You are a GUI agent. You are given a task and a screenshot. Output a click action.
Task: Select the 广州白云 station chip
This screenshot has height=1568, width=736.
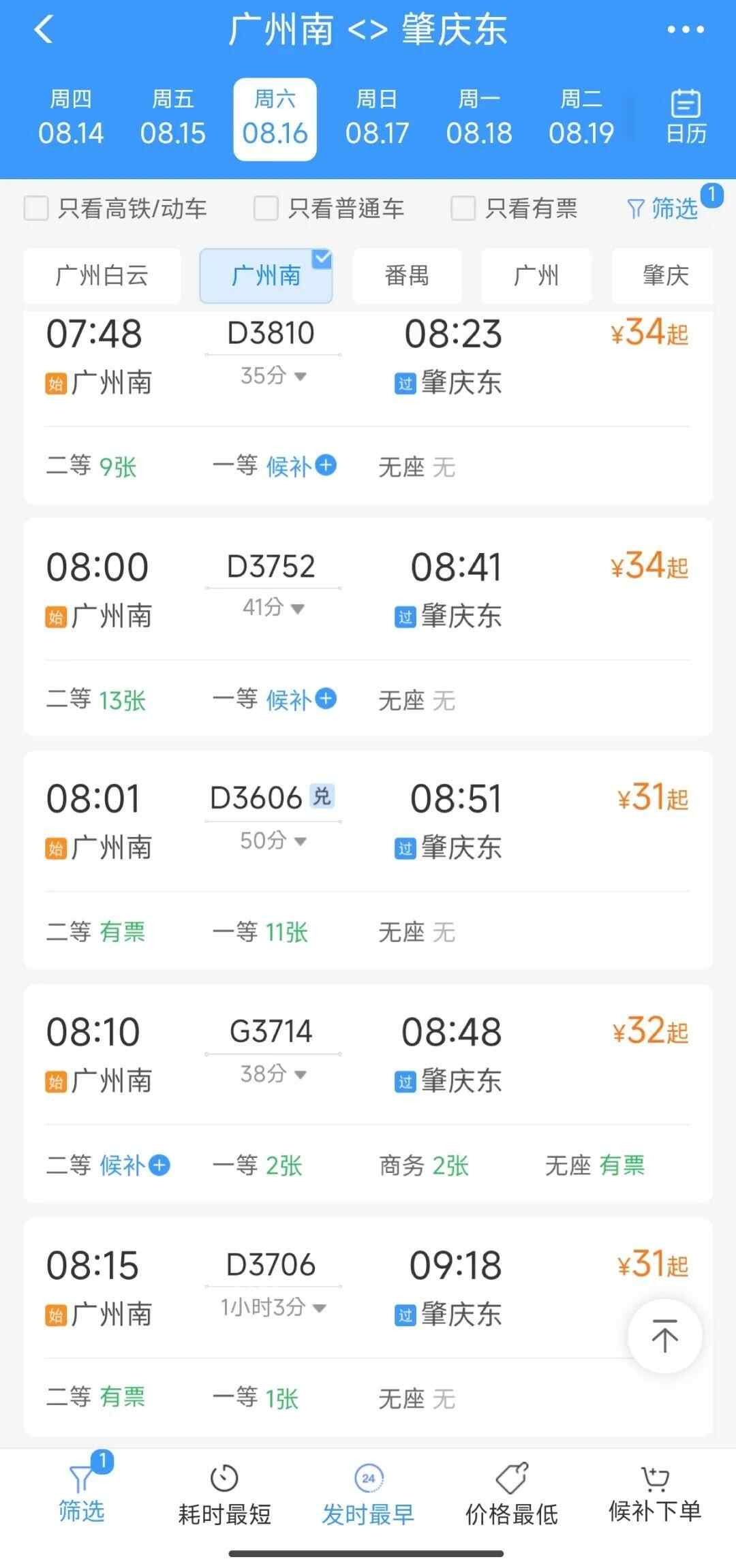tap(102, 276)
